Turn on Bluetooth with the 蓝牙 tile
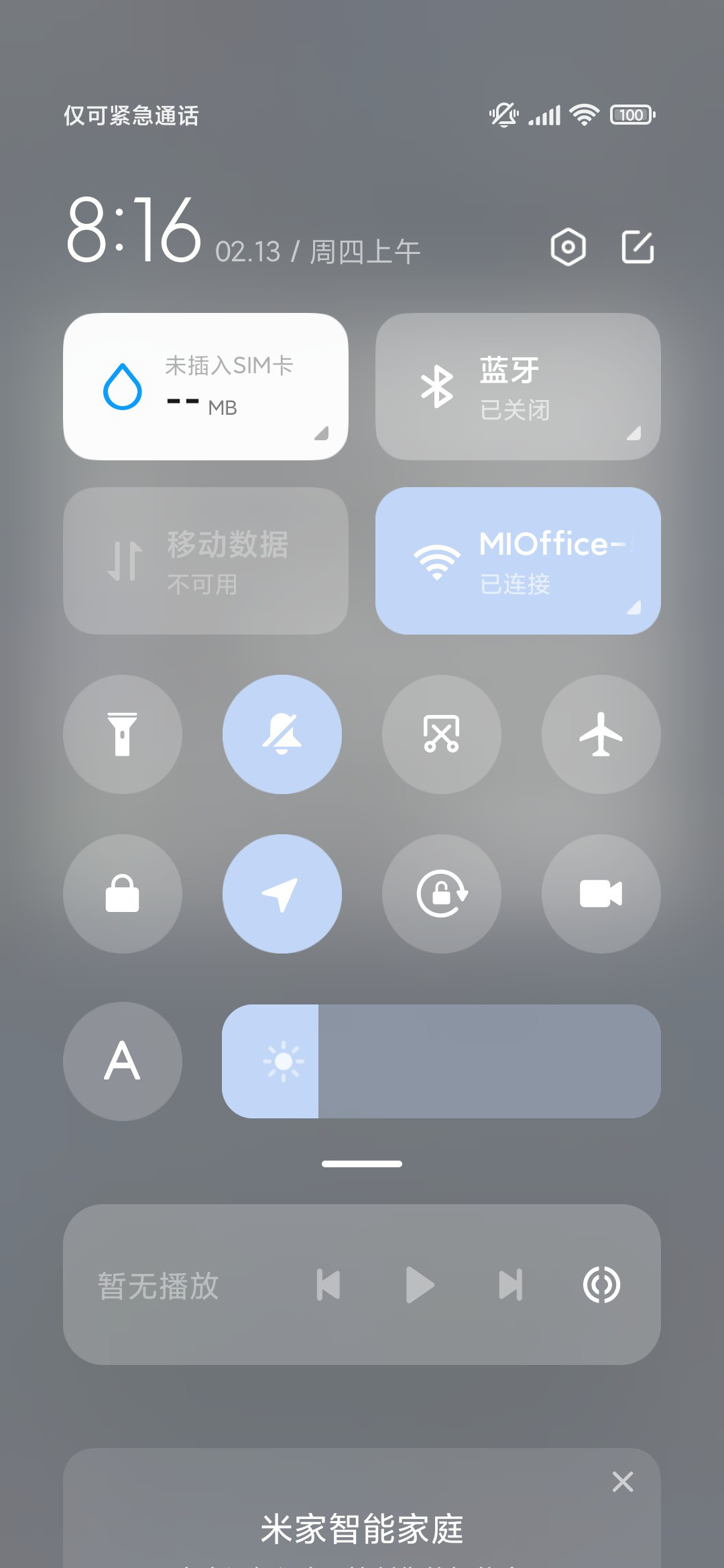Viewport: 724px width, 1568px height. point(518,387)
